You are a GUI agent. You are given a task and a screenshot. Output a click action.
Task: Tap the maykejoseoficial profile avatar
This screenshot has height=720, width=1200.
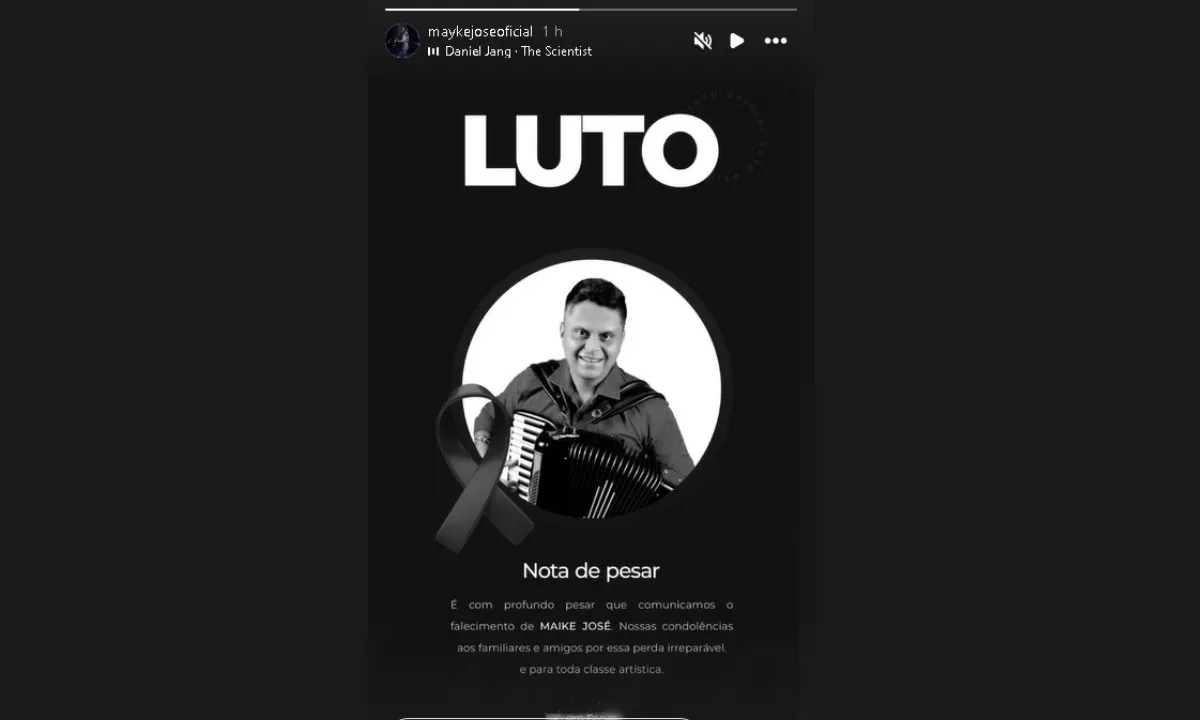point(402,41)
